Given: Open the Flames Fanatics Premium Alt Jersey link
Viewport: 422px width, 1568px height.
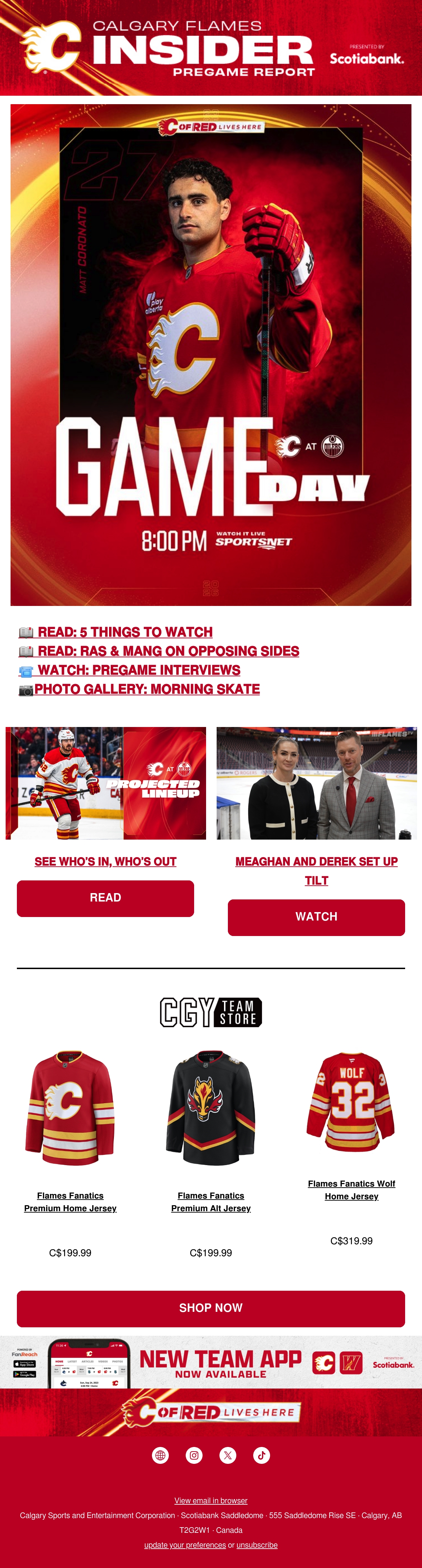Looking at the screenshot, I should click(211, 1202).
